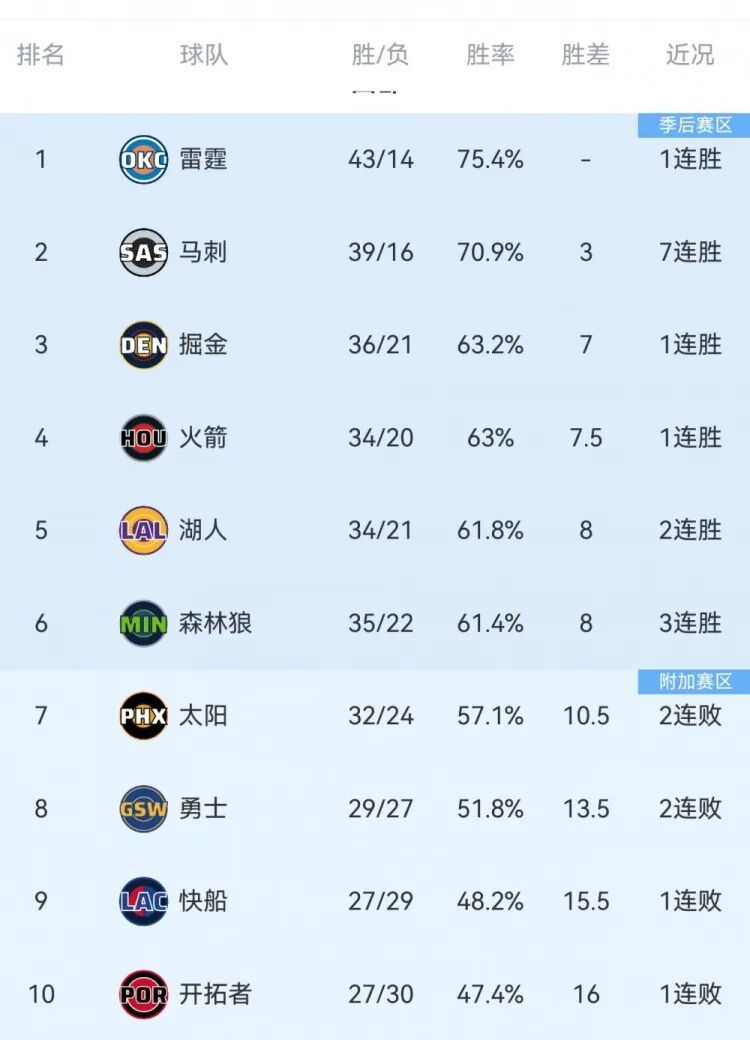This screenshot has width=750, height=1040.
Task: Open the 雷霆 team row
Action: click(375, 159)
